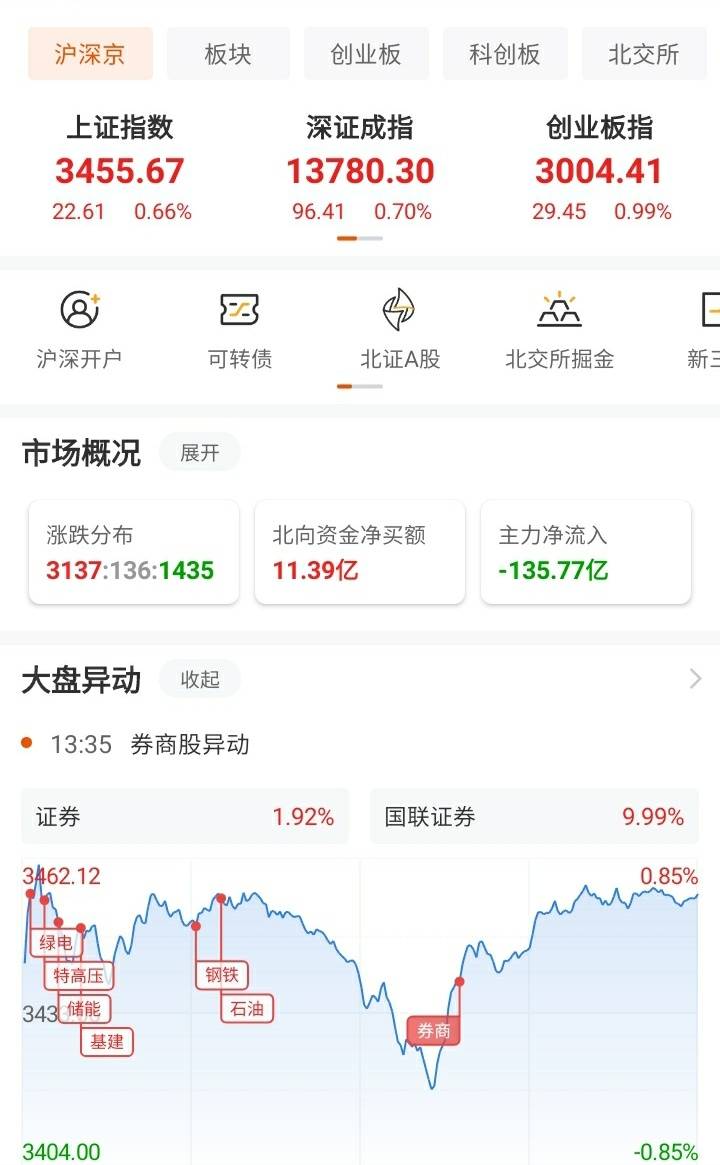
Task: Switch to the 北交所 tab
Action: click(643, 53)
